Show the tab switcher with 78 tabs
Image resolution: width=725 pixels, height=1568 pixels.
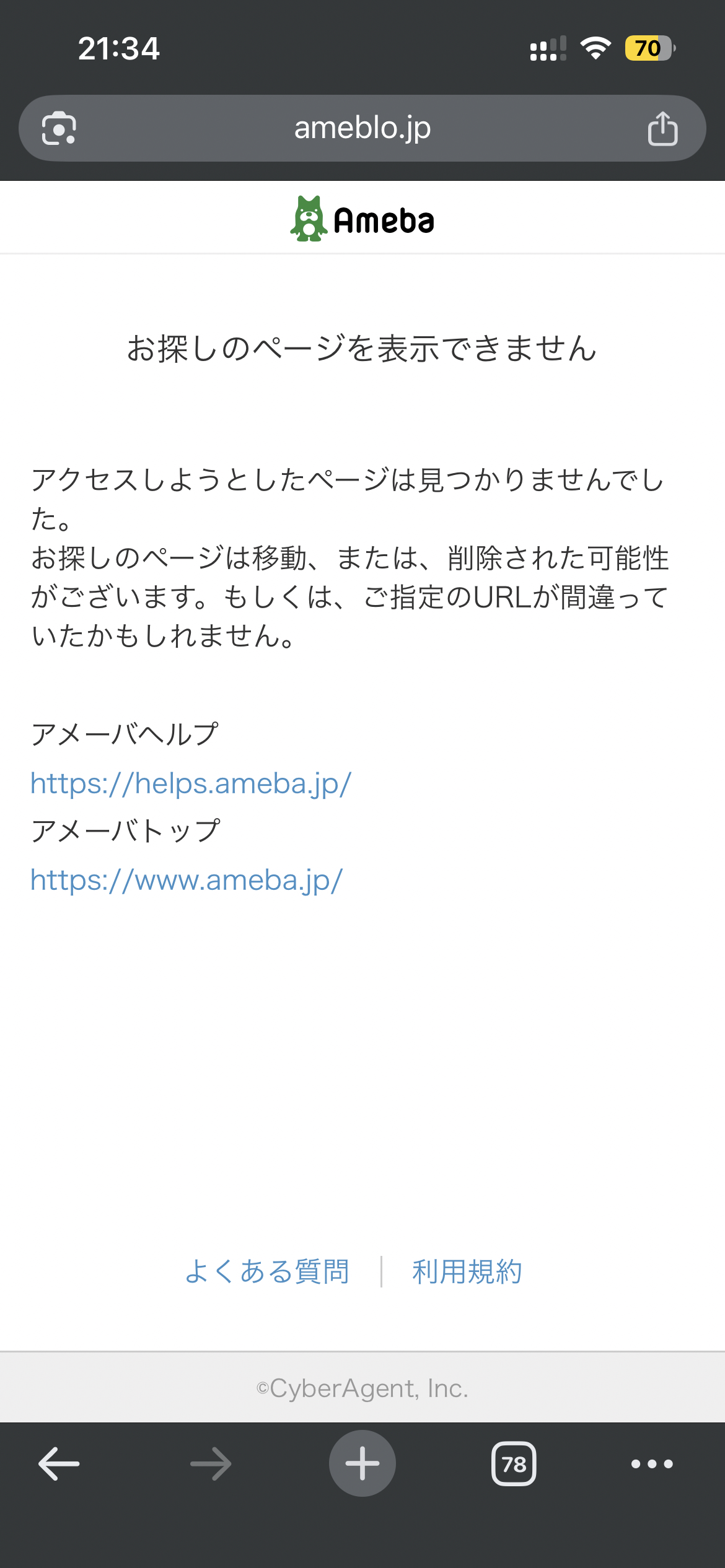[513, 1464]
